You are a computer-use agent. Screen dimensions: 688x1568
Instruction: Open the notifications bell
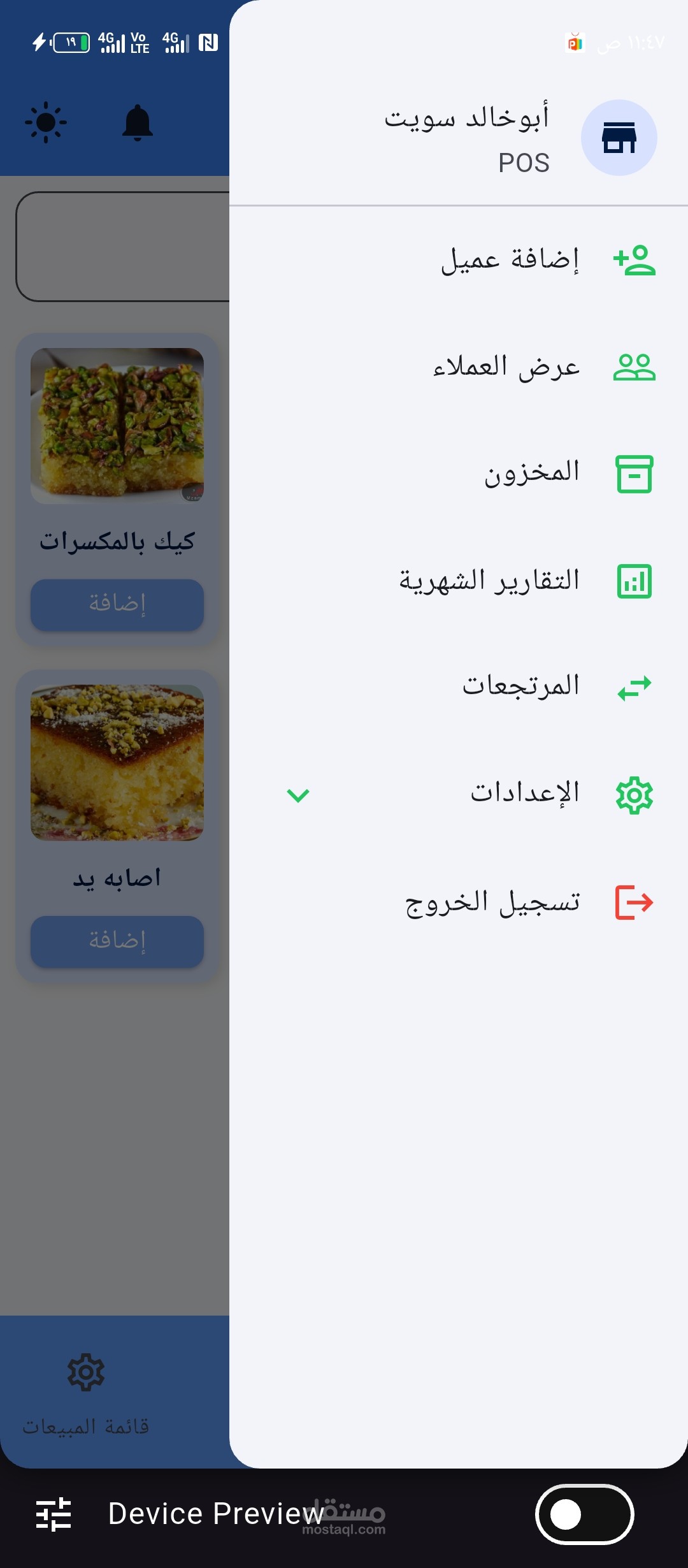point(137,122)
